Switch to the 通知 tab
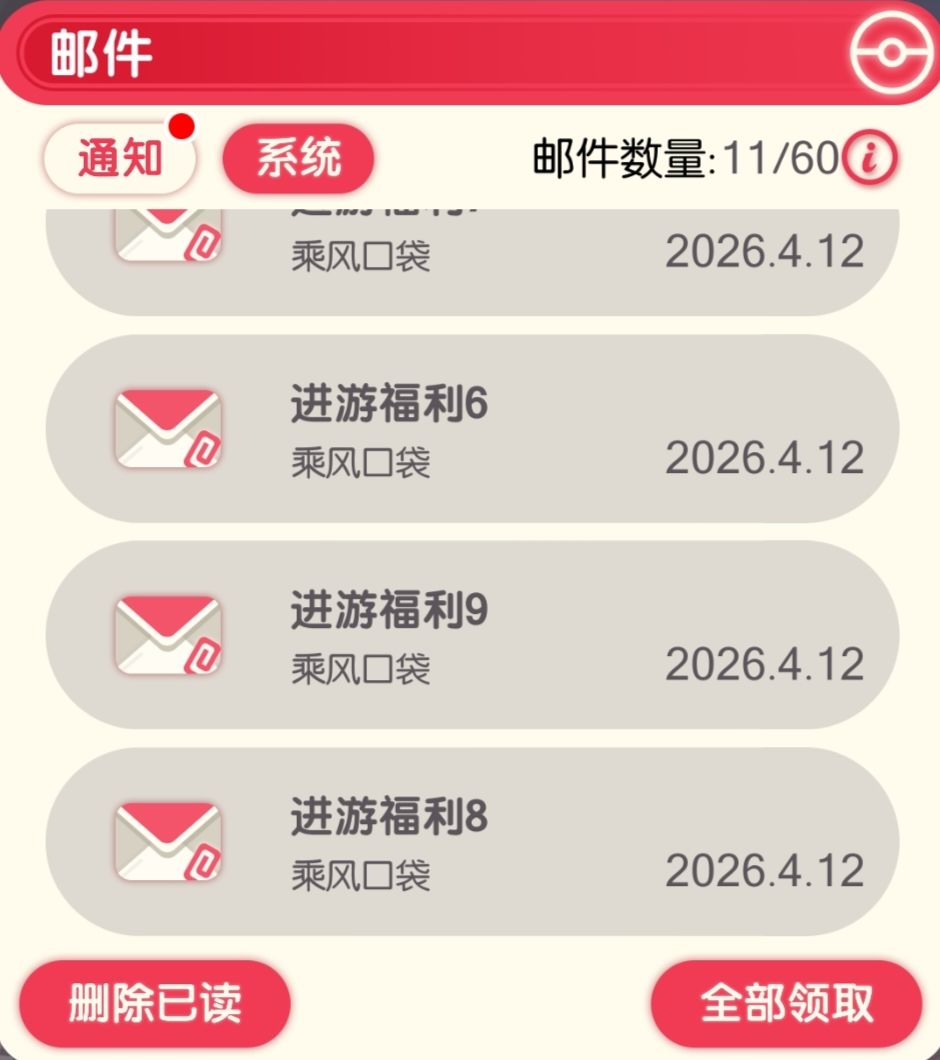This screenshot has width=940, height=1060. (120, 158)
